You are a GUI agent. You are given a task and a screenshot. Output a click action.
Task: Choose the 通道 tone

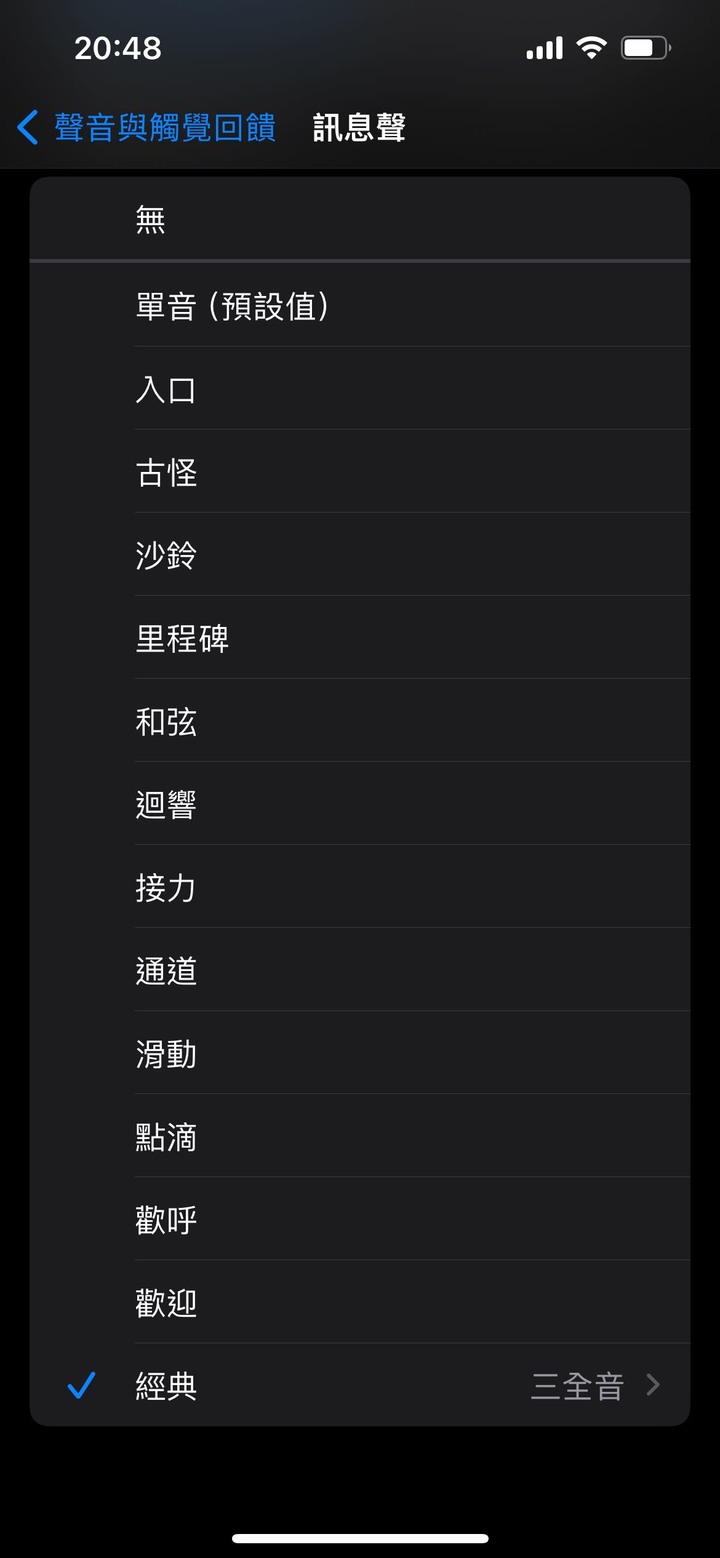(x=360, y=970)
